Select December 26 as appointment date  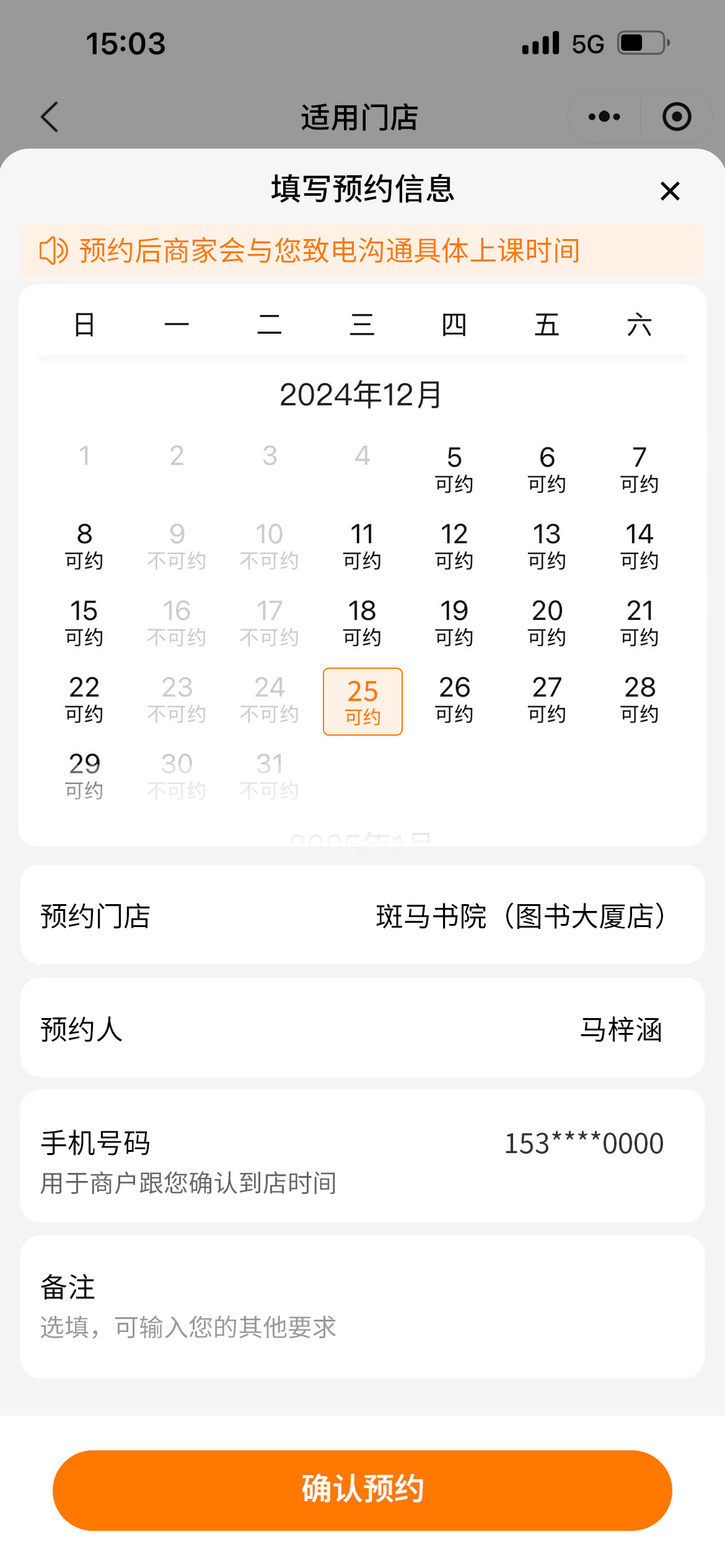454,700
